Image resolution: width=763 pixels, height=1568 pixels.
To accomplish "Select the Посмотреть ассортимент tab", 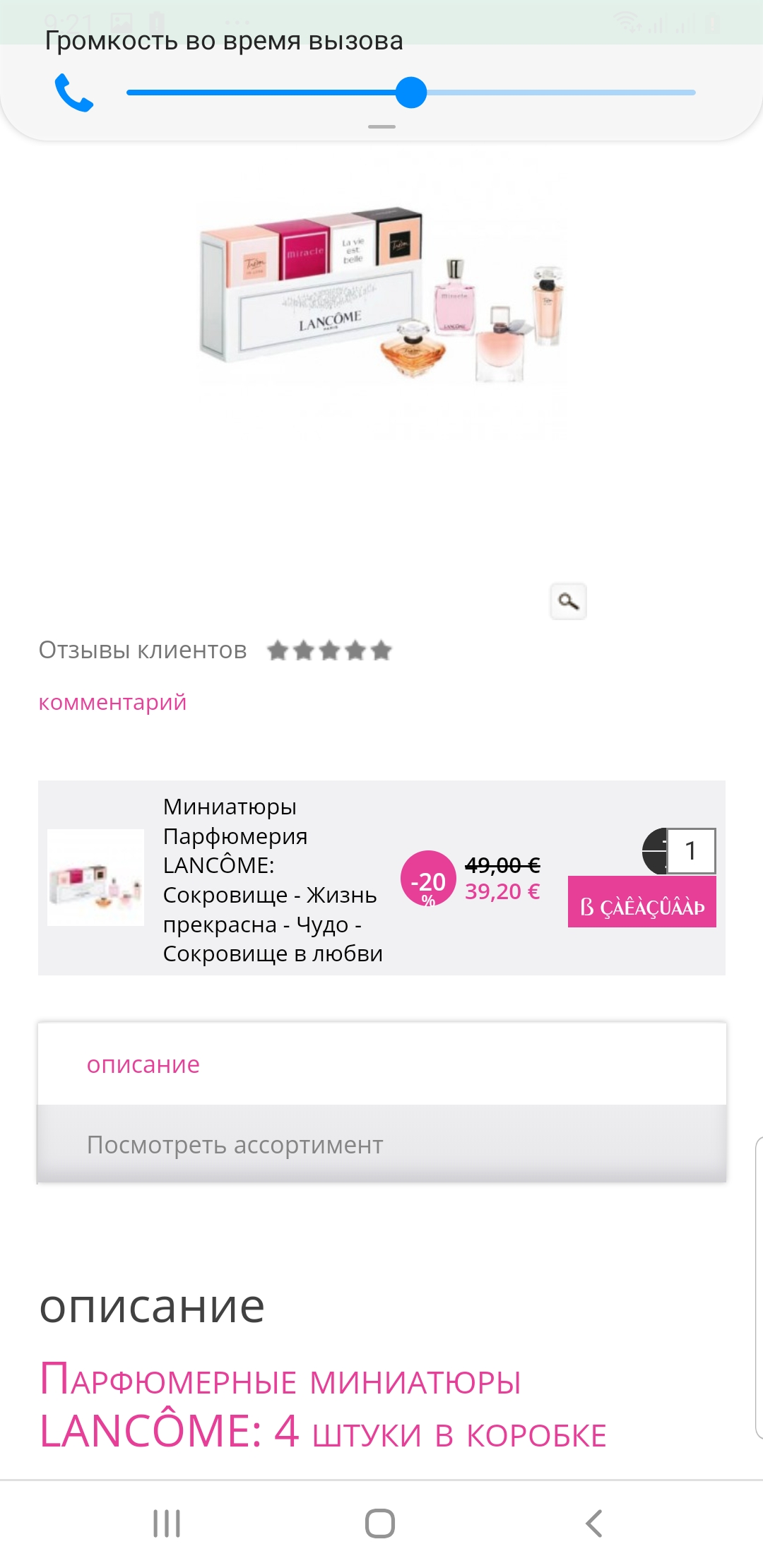I will (x=235, y=1145).
